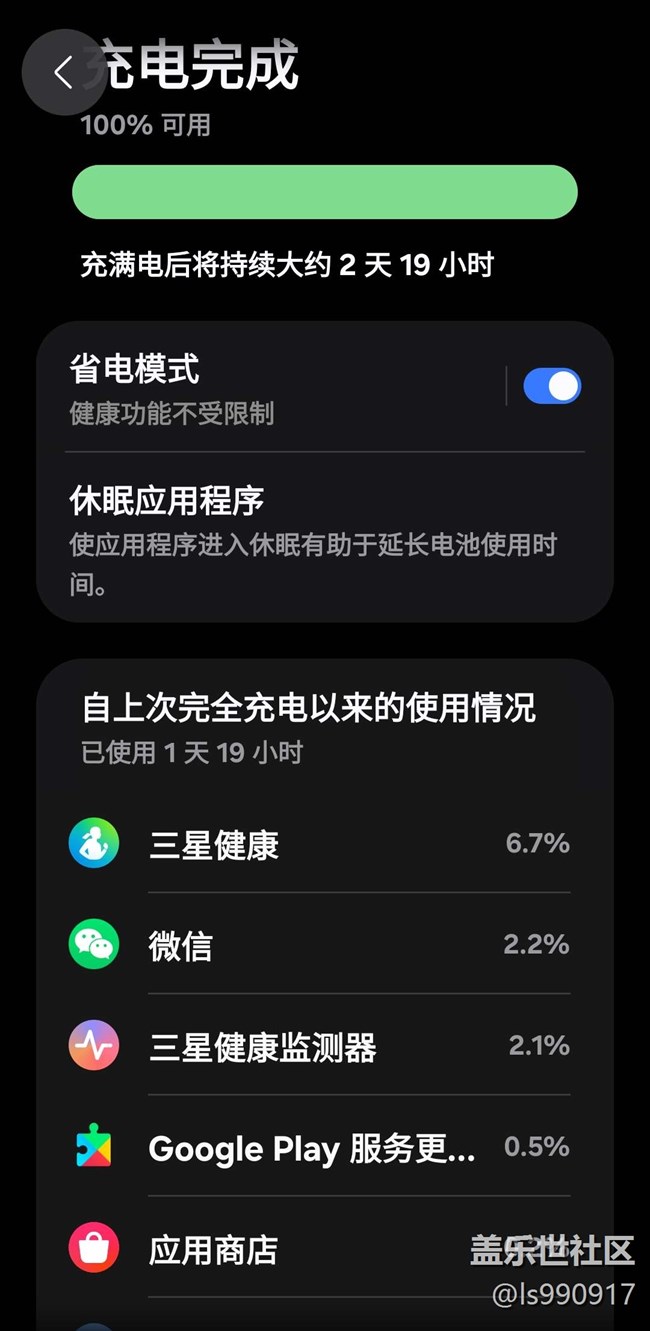The height and width of the screenshot is (1331, 650).
Task: Go back using the top-left arrow
Action: click(x=64, y=72)
